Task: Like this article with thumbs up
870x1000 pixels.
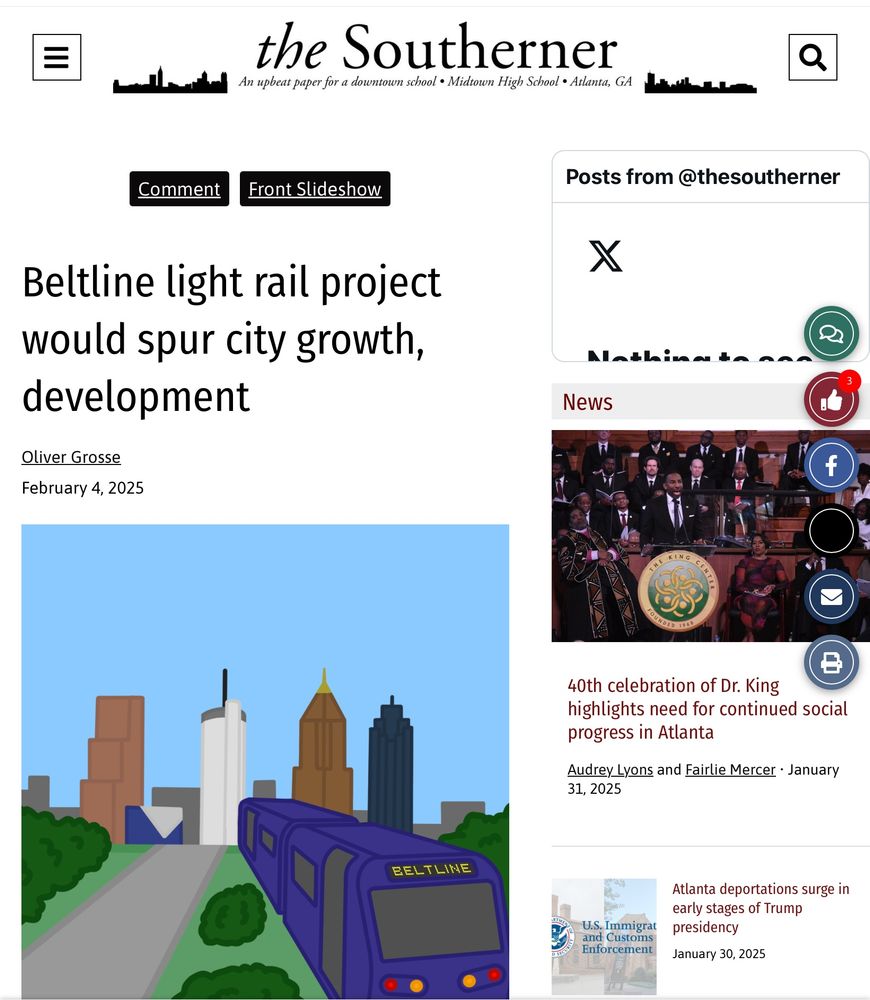Action: (831, 400)
